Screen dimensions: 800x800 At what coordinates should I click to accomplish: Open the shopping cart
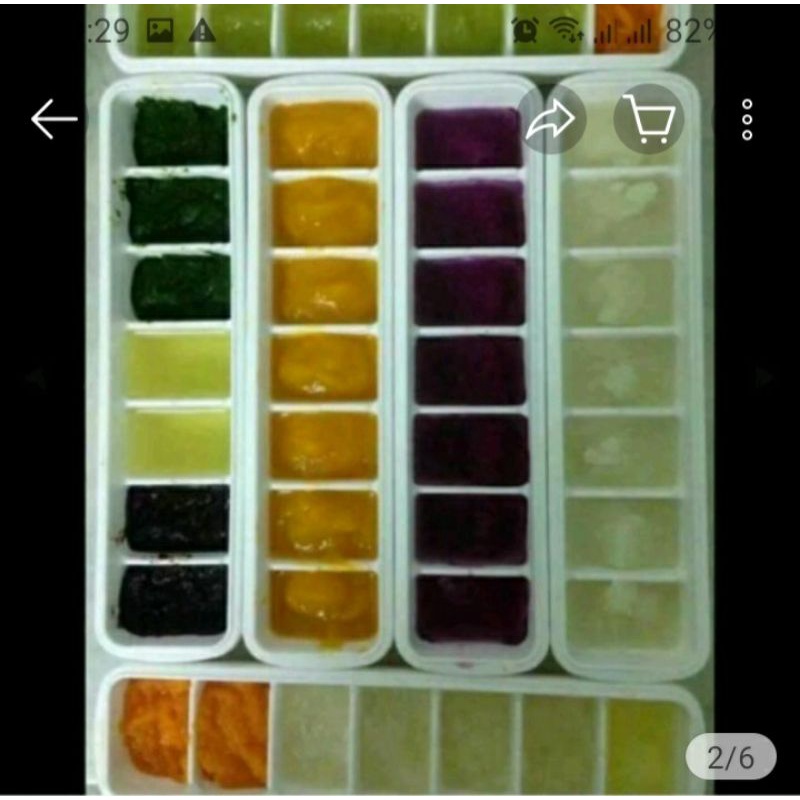(648, 120)
